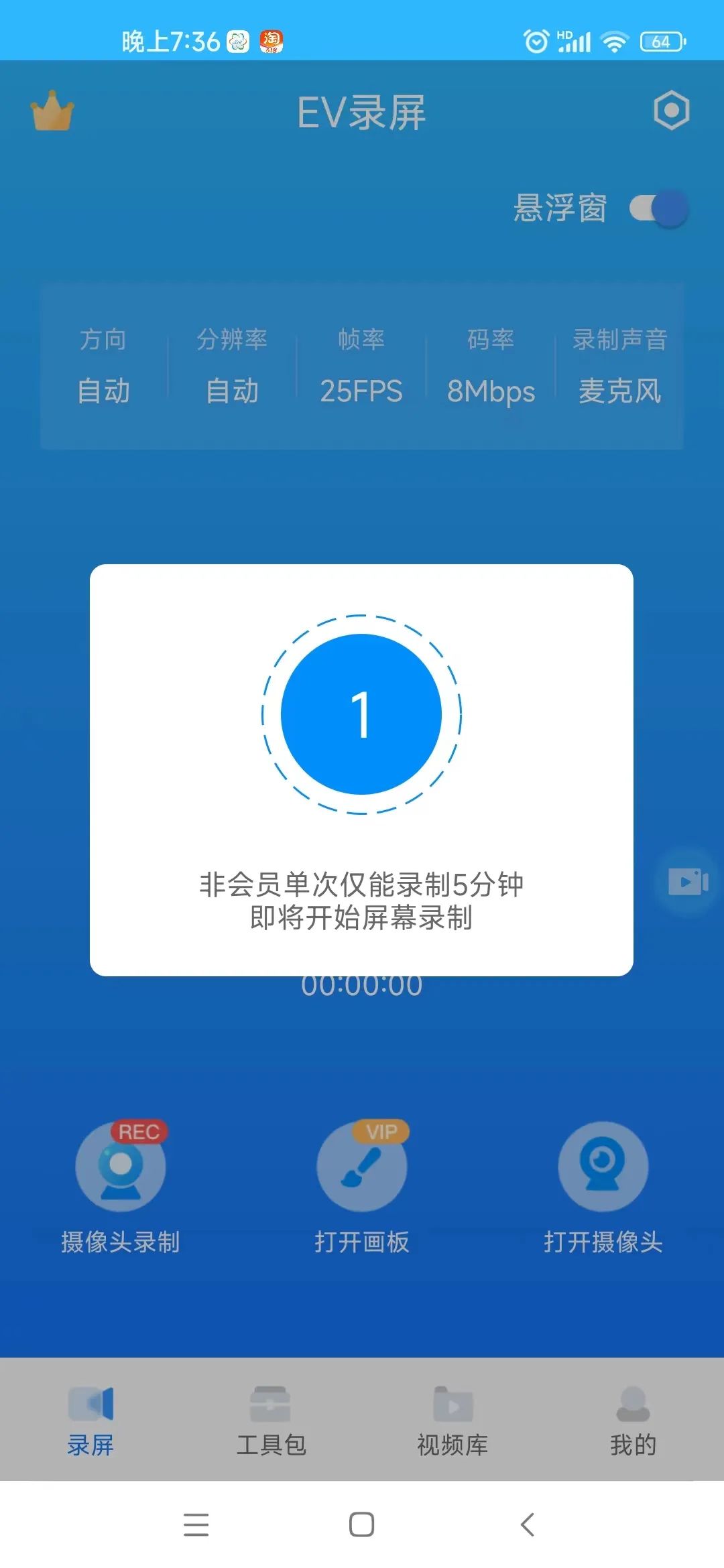
Task: Toggle the 悬浮窗 floating window switch
Action: (x=659, y=208)
